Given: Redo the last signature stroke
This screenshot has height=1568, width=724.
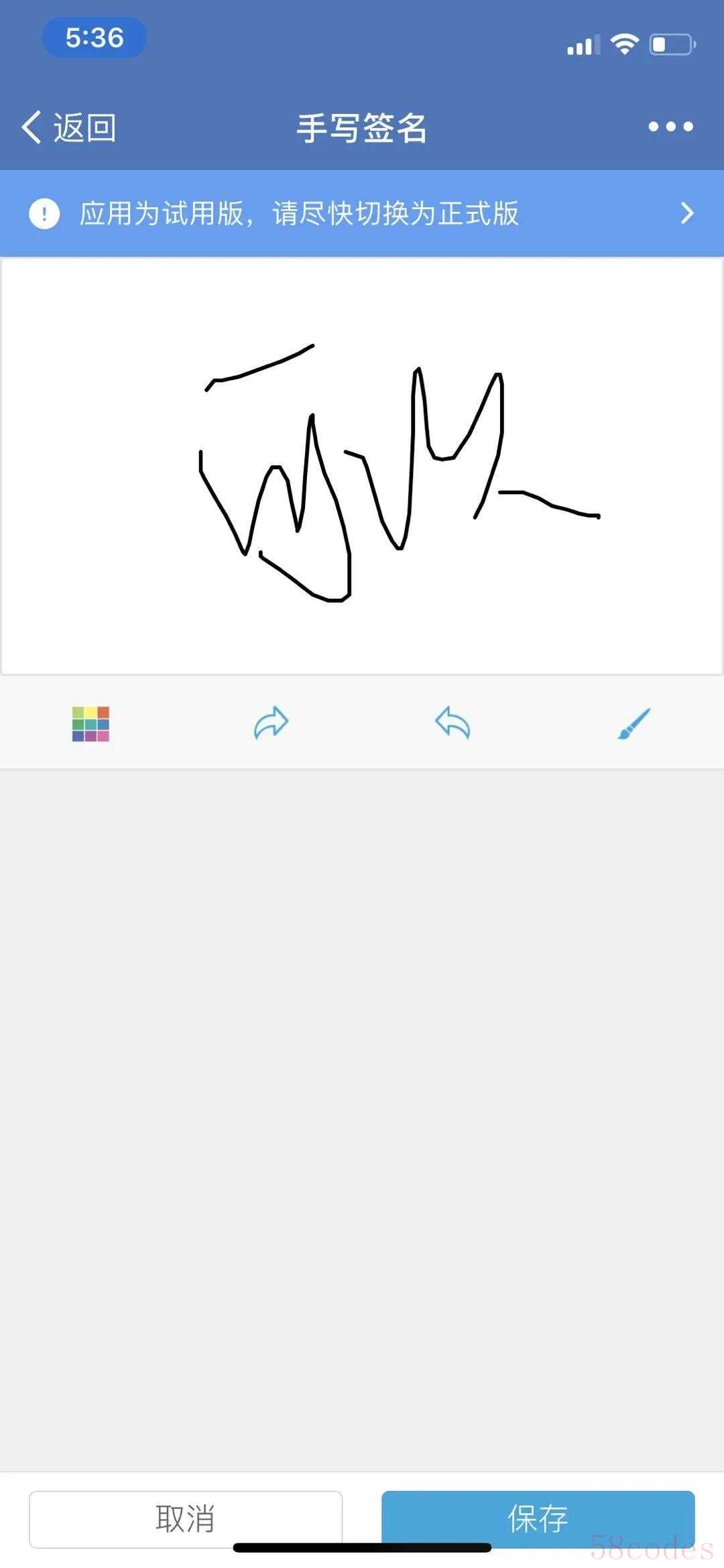Looking at the screenshot, I should click(x=271, y=723).
